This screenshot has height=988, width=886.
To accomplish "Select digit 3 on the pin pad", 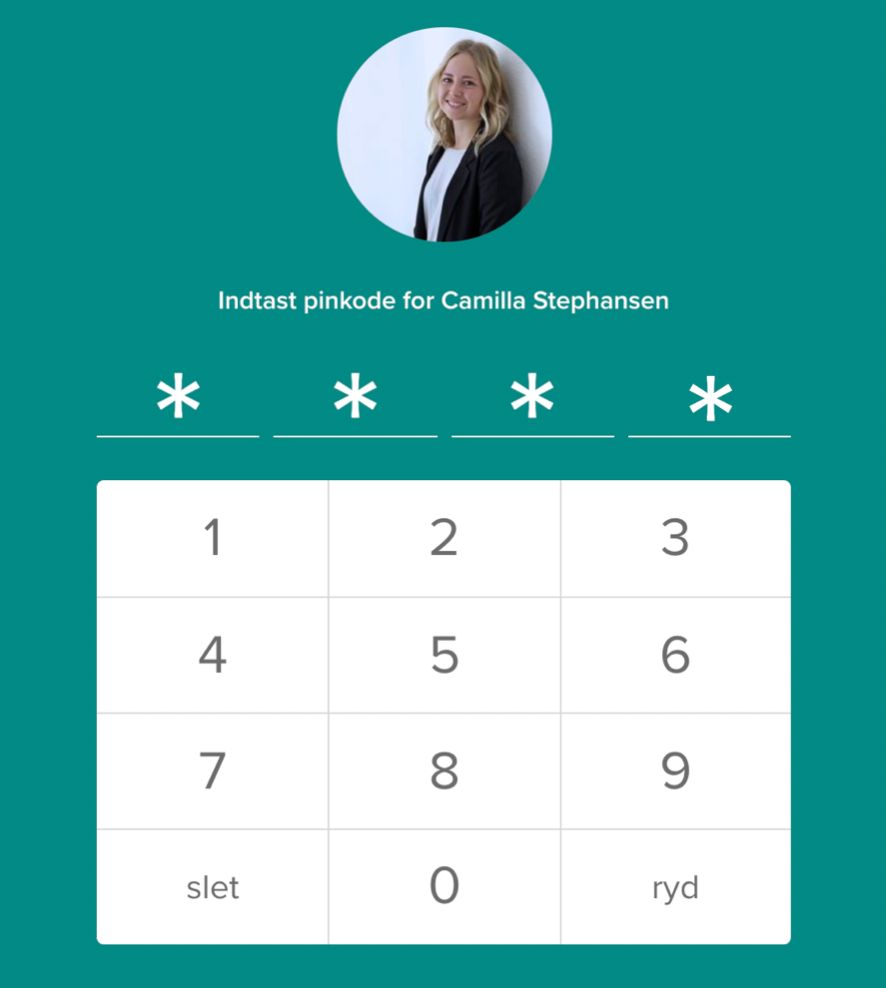I will [x=675, y=539].
